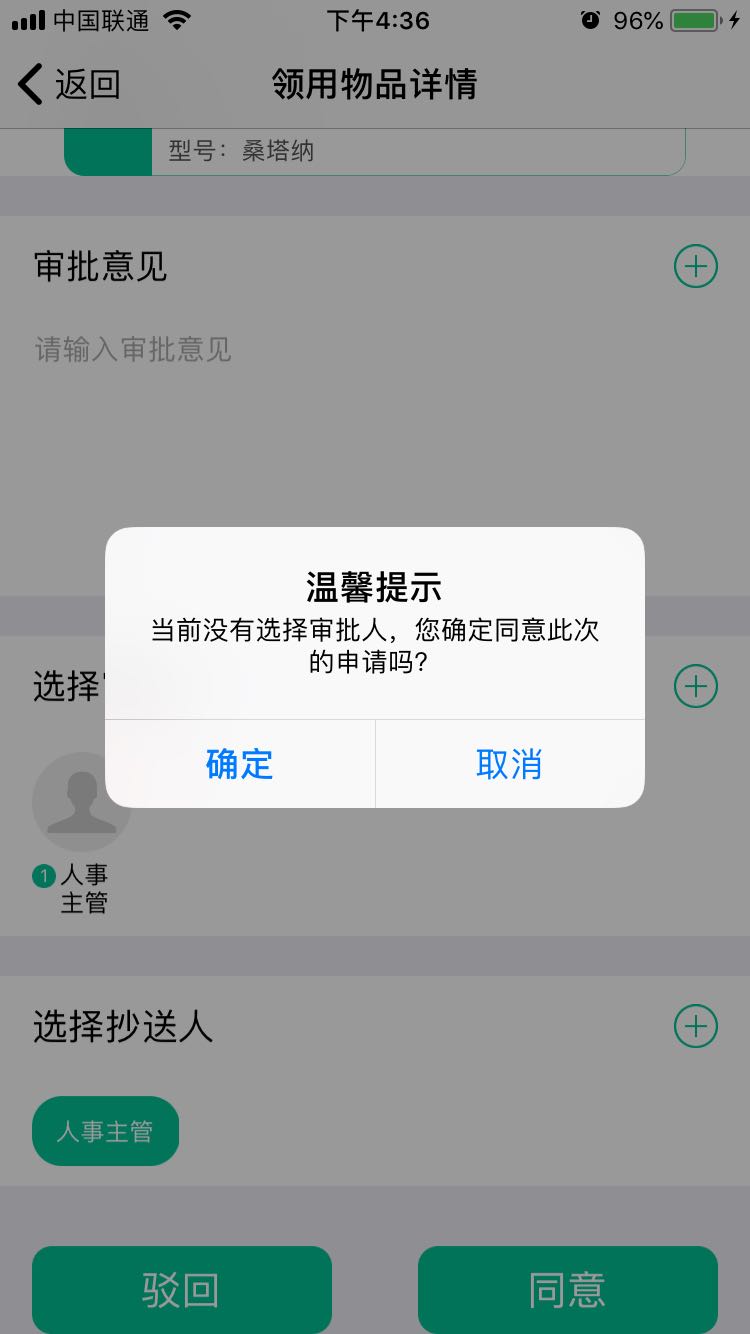Cancel the dialog with 取消
The width and height of the screenshot is (750, 1334).
click(509, 764)
